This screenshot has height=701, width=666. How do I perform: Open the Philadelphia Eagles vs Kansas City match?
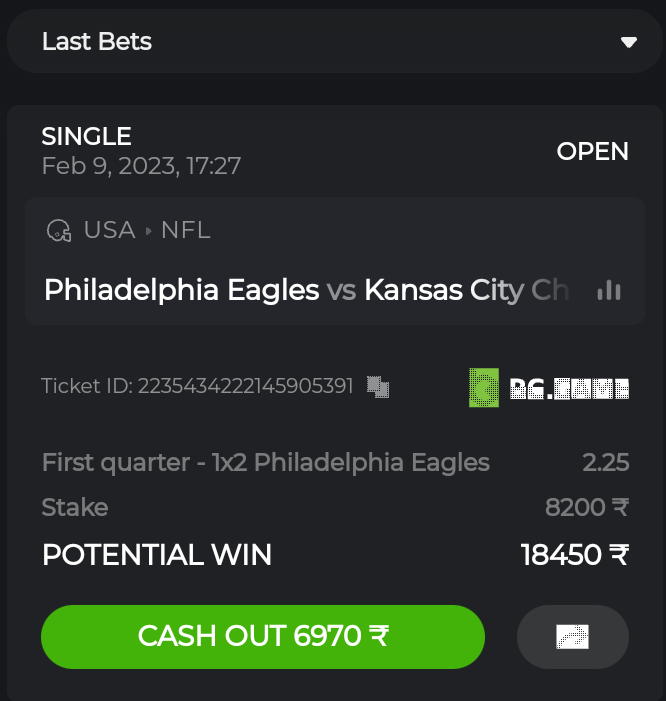coord(305,291)
